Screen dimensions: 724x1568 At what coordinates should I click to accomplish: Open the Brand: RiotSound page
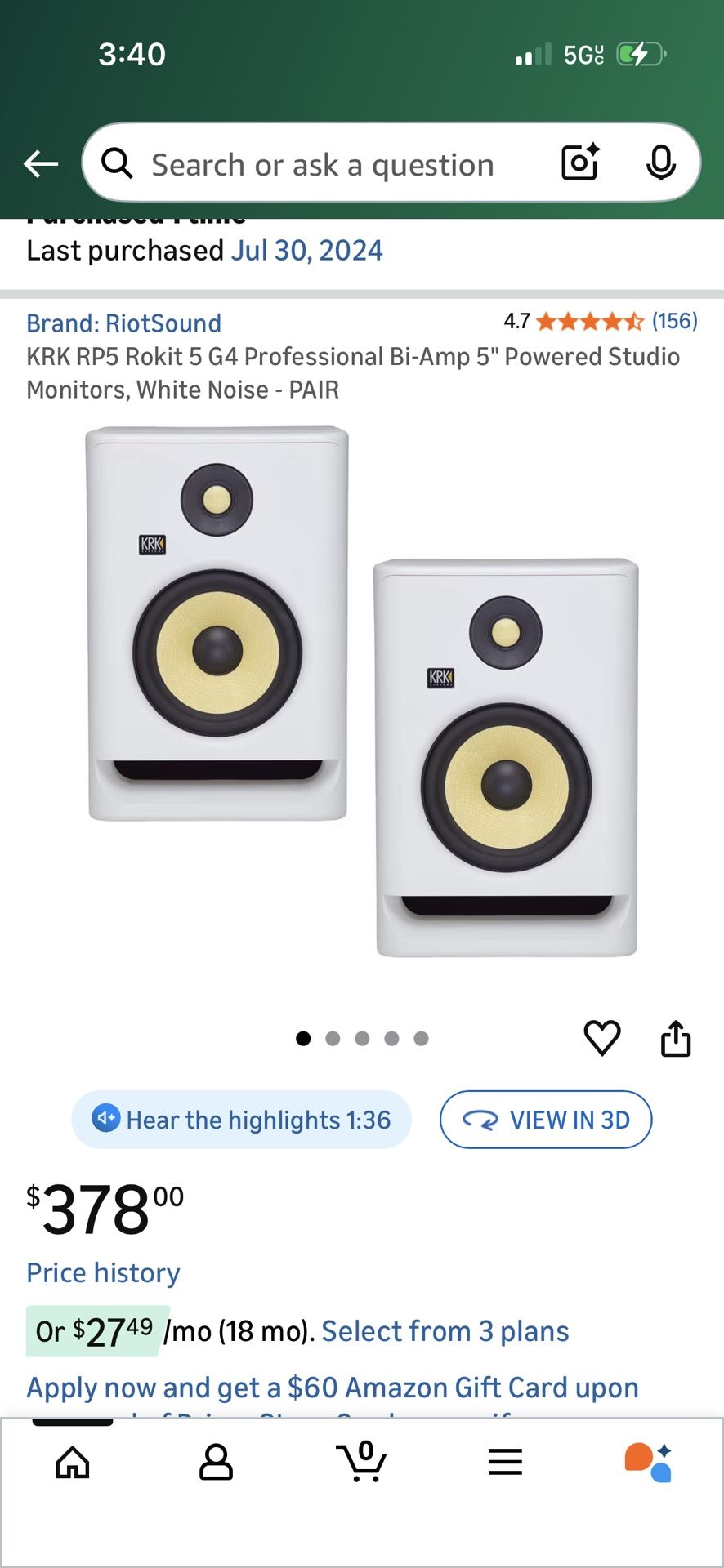click(x=123, y=323)
